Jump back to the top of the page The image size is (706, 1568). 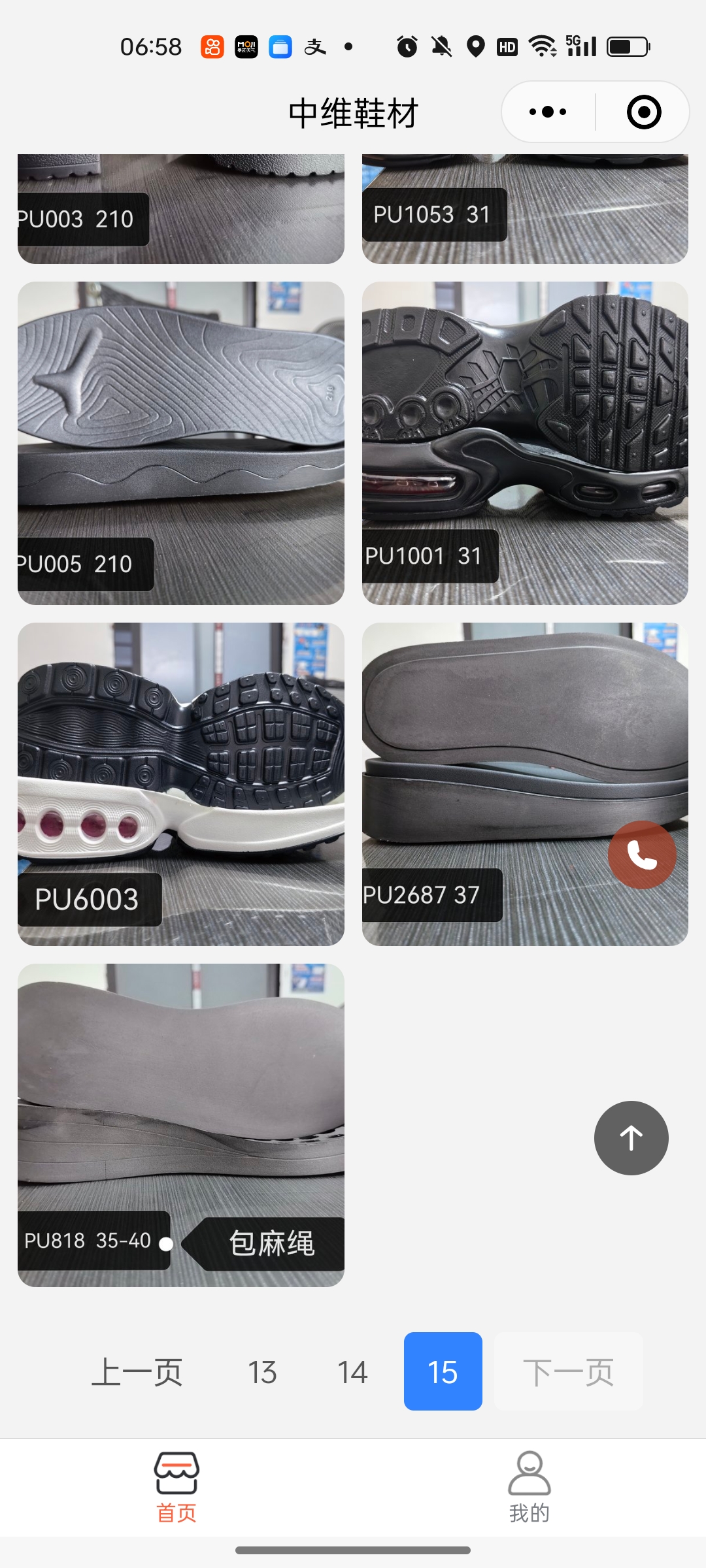pos(631,1138)
